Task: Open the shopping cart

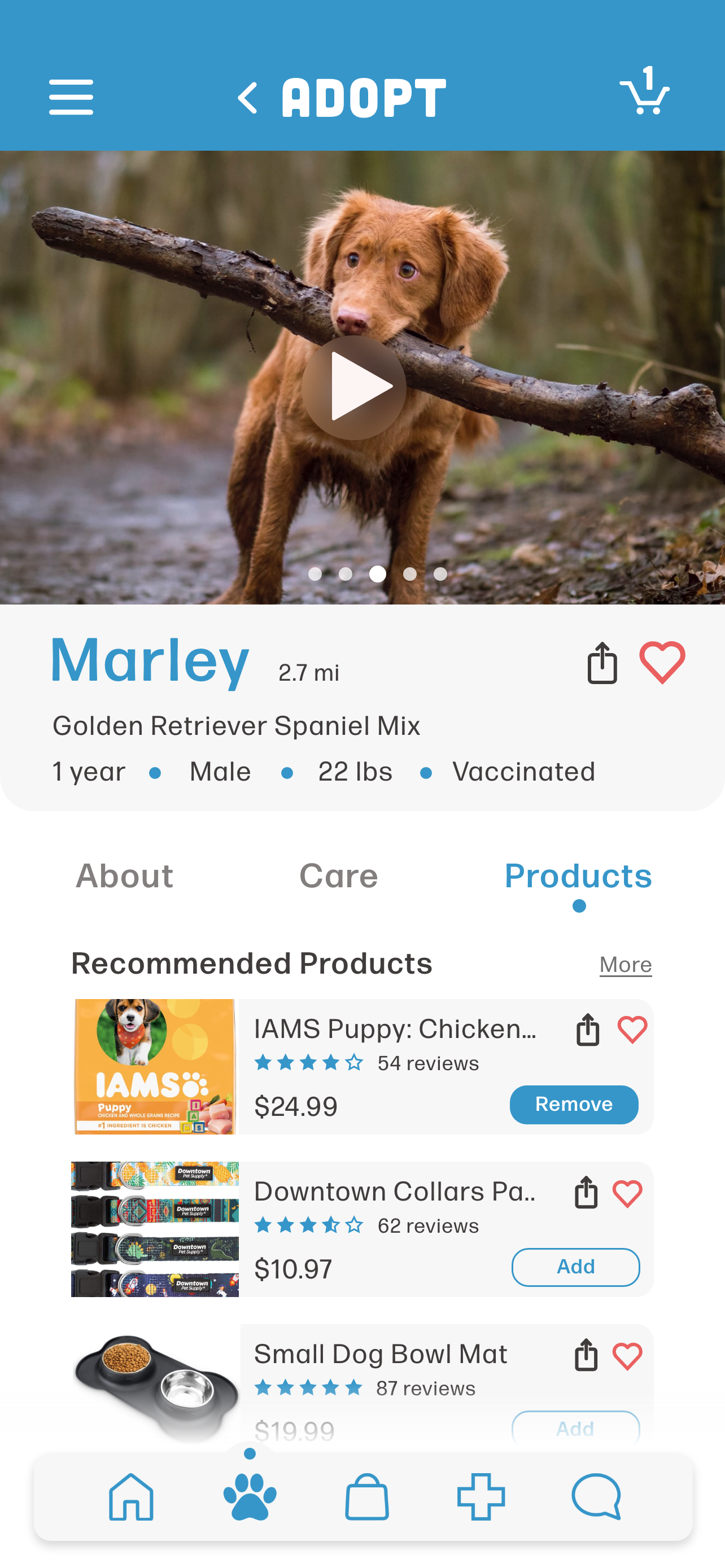Action: click(645, 93)
